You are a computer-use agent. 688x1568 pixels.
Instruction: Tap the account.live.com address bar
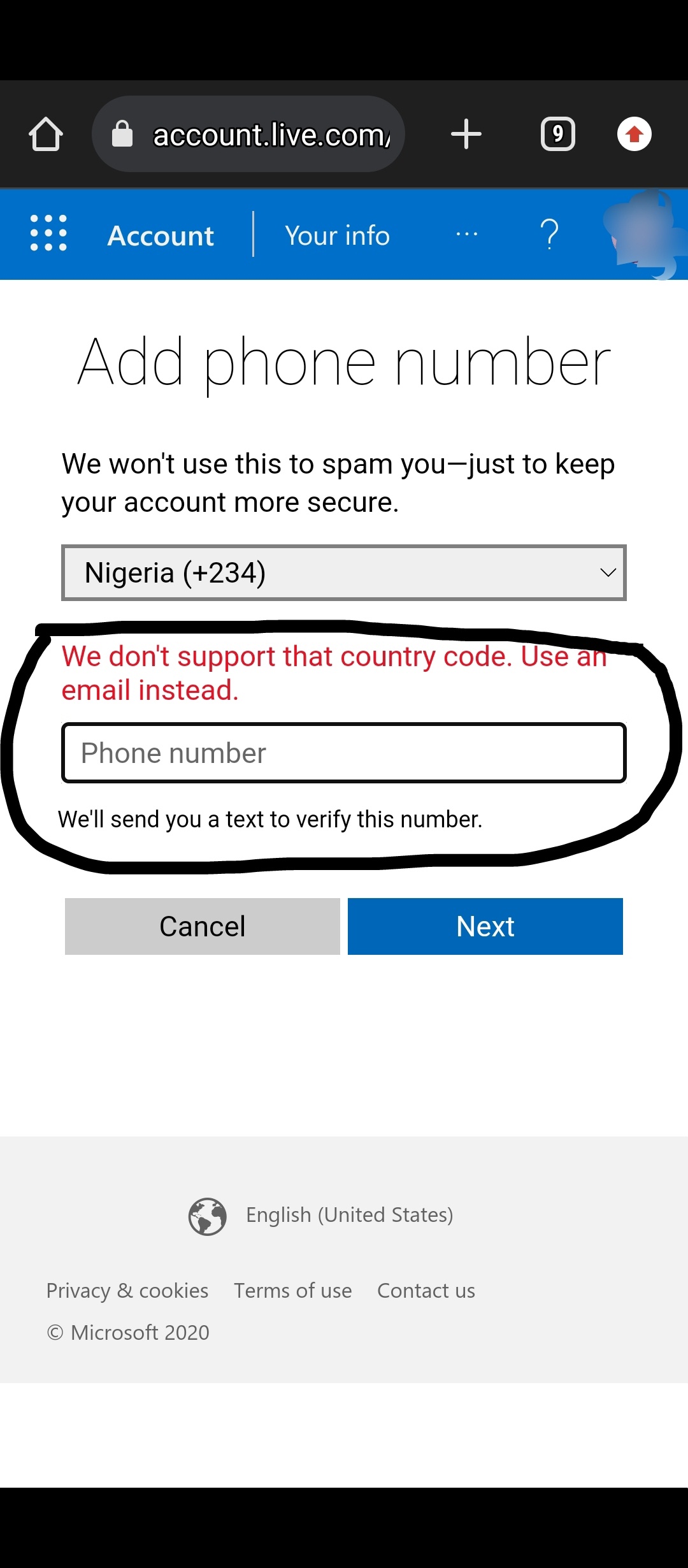click(x=248, y=134)
